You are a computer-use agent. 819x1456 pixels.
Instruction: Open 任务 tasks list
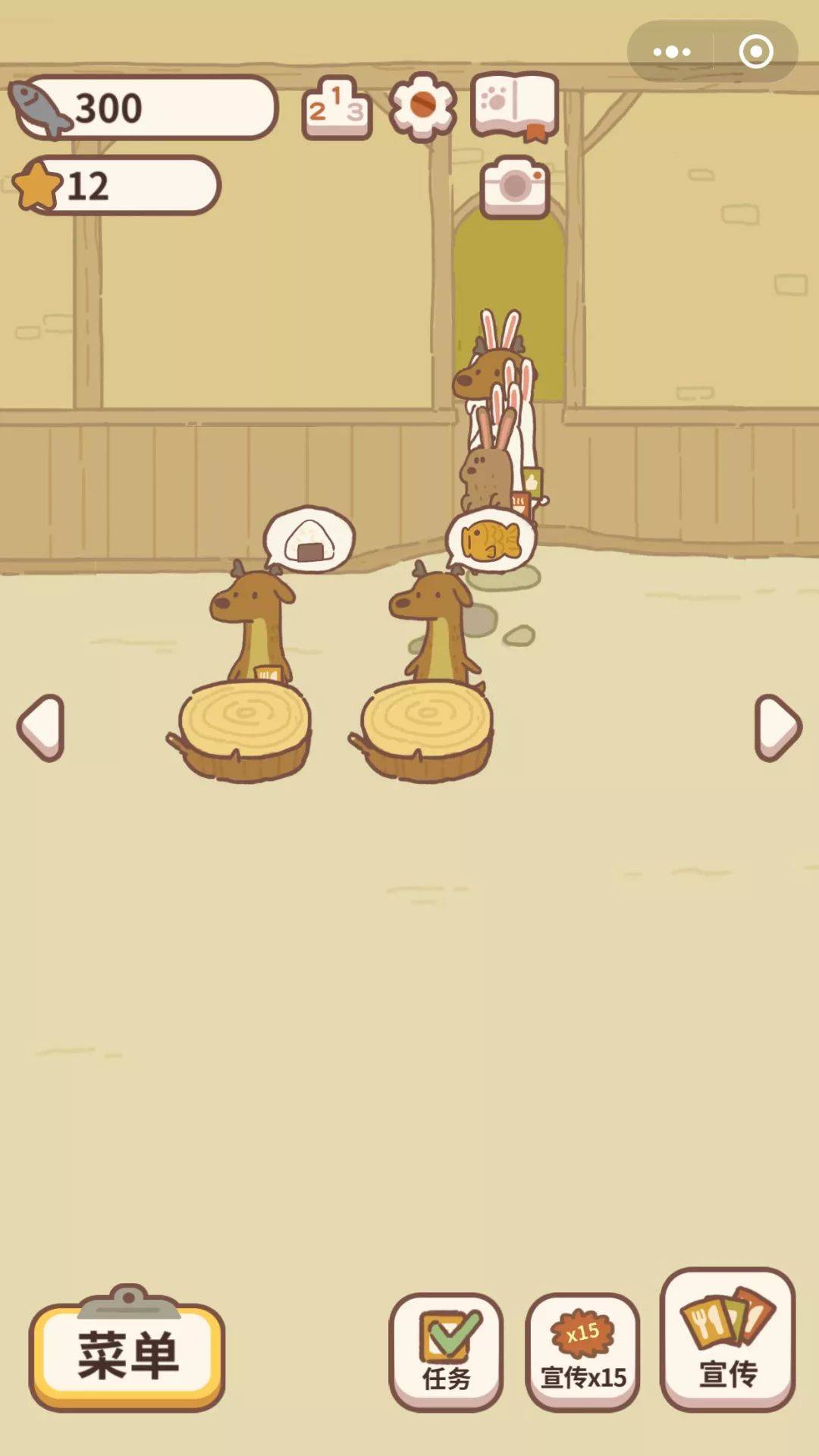coord(446,1353)
